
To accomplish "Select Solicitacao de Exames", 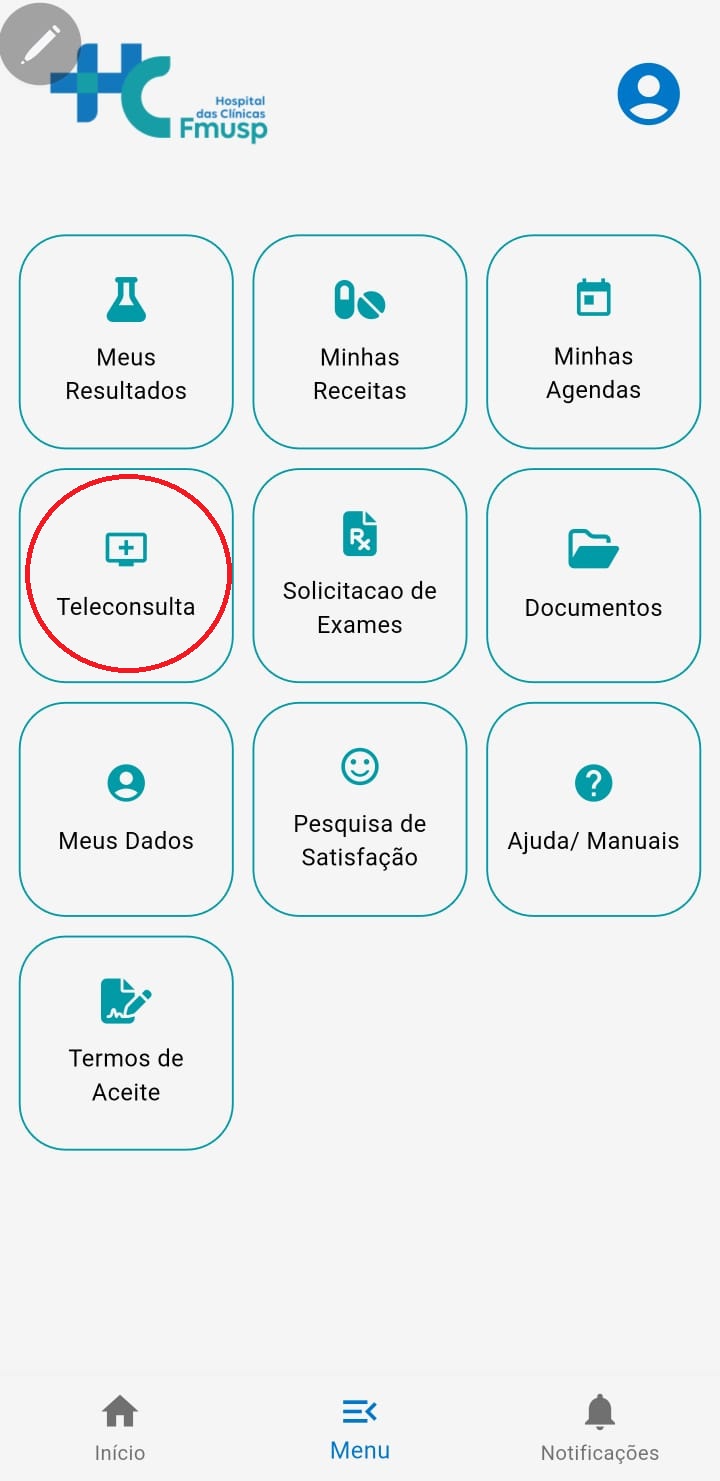I will pos(360,575).
